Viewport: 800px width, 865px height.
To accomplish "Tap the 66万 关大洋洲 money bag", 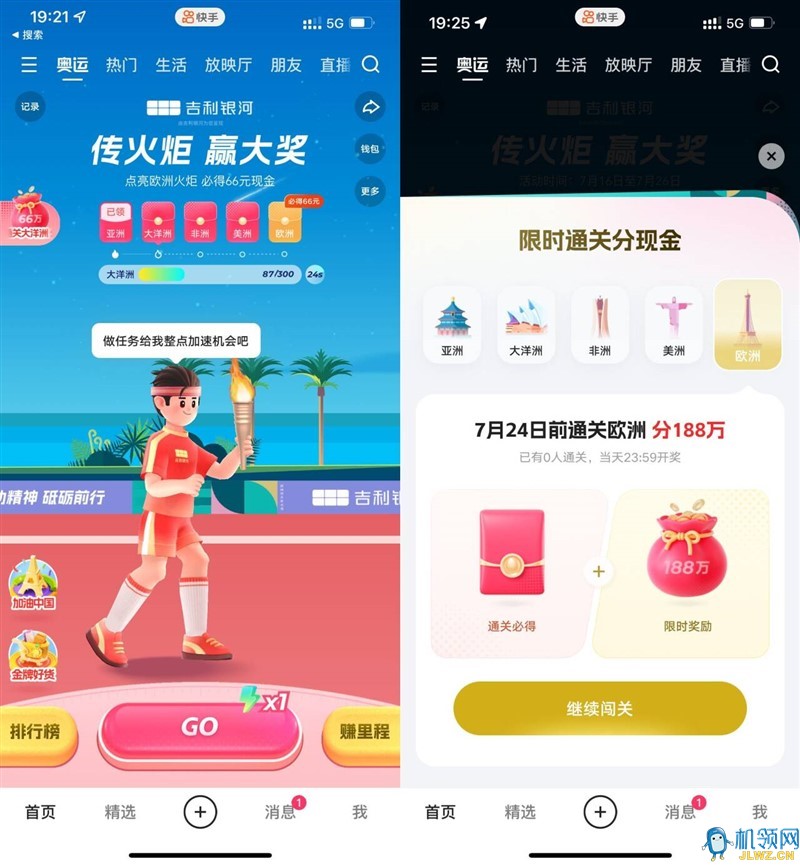I will pyautogui.click(x=29, y=213).
